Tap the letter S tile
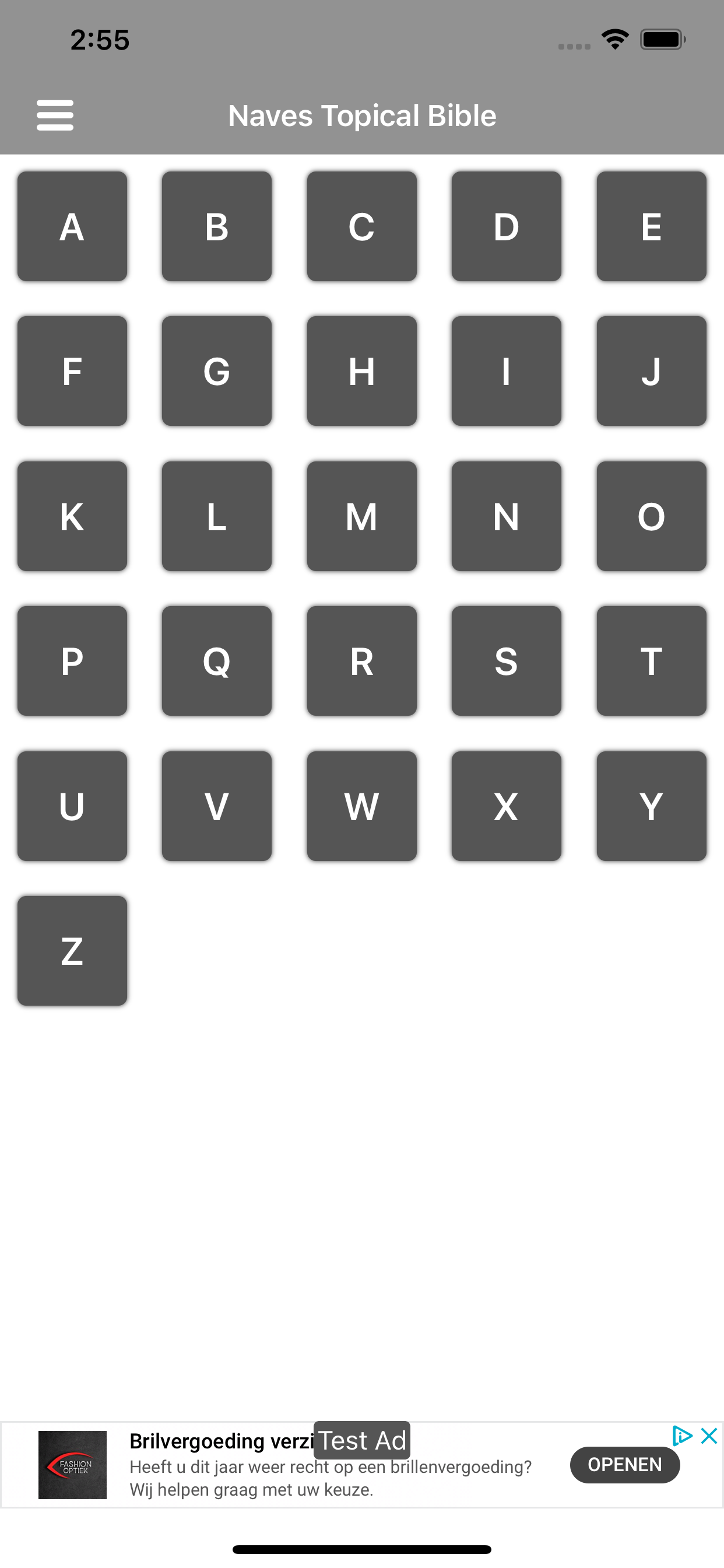This screenshot has width=724, height=1568. (506, 661)
